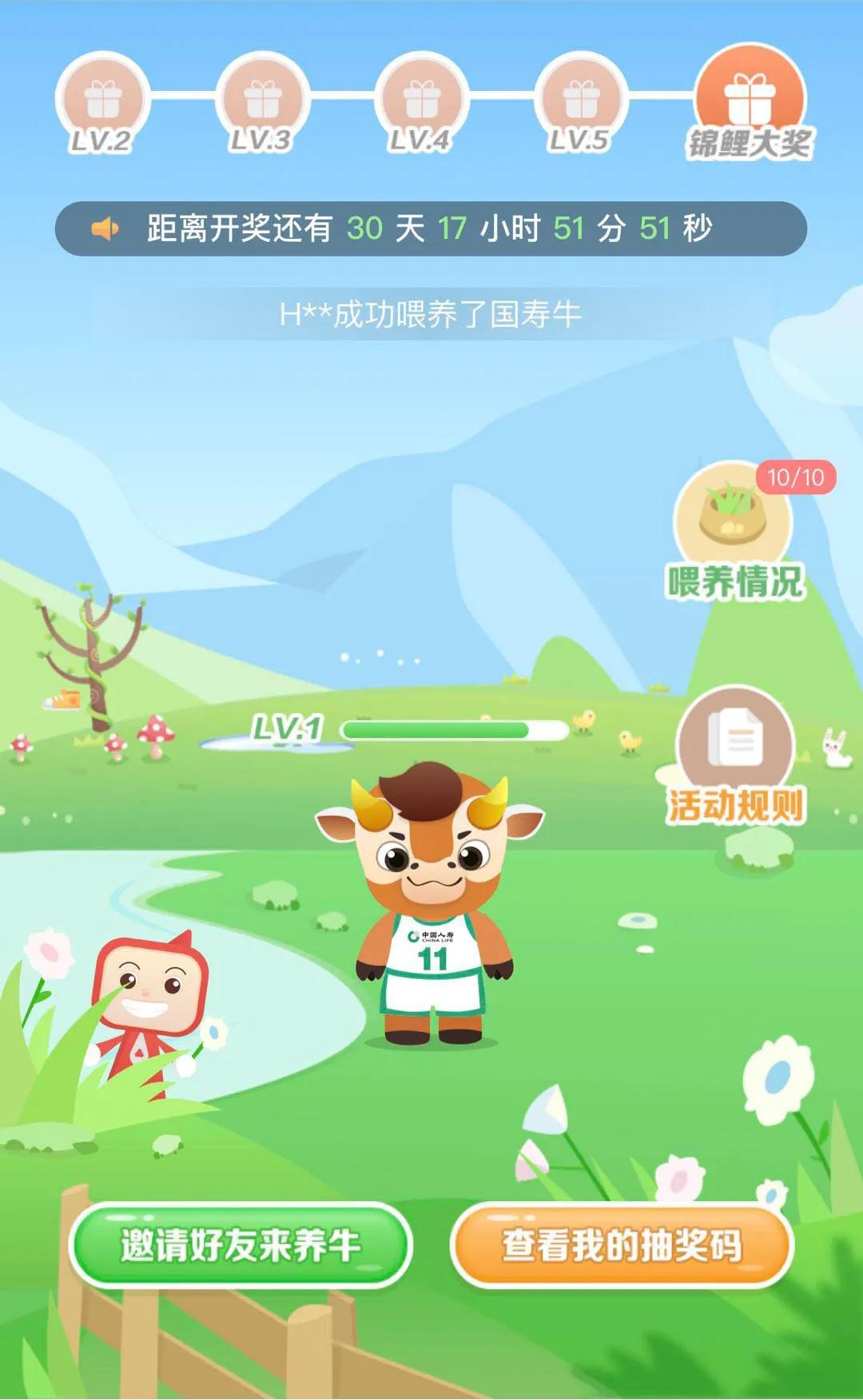Tap the scrolling feed notification message

point(431,313)
